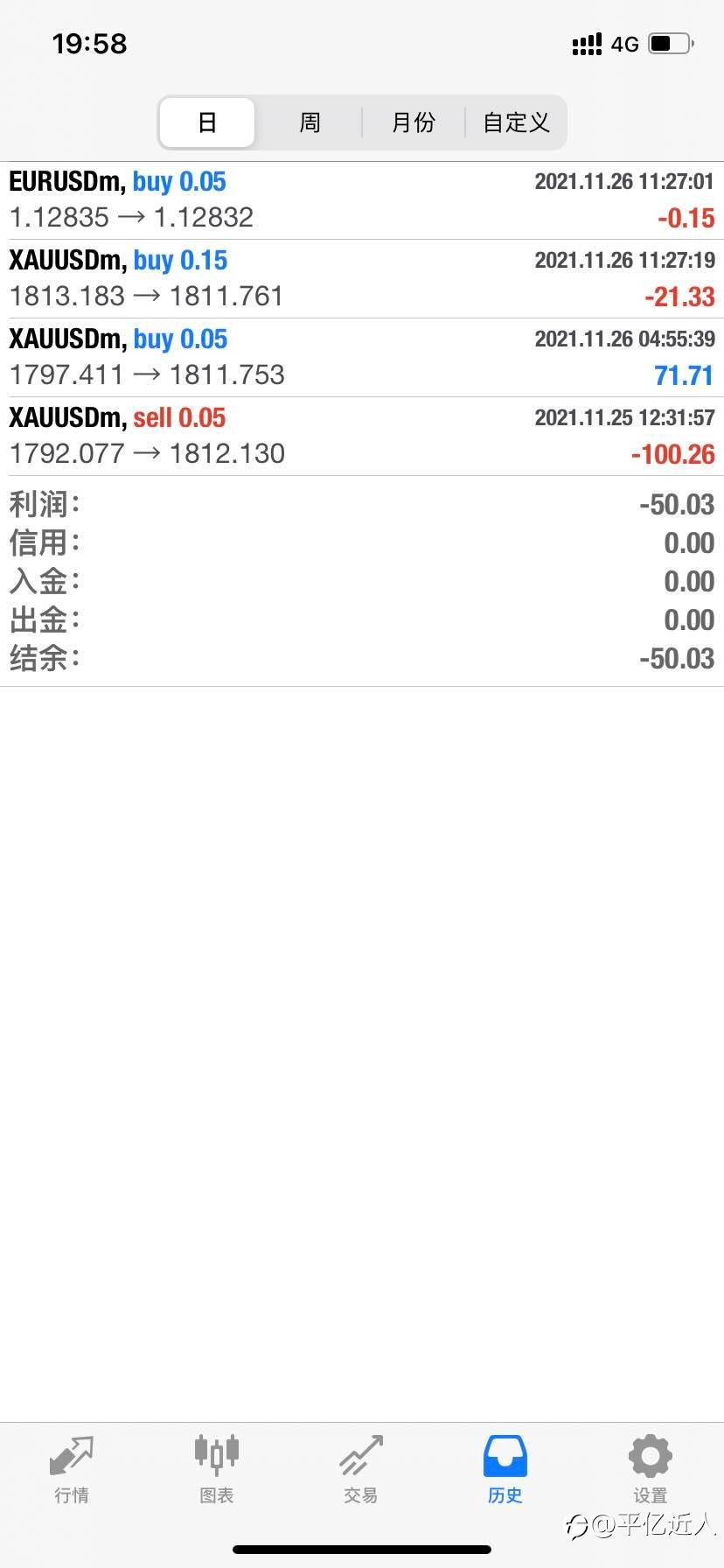Switch to the 周 (week) period
This screenshot has width=724, height=1568.
pyautogui.click(x=310, y=122)
